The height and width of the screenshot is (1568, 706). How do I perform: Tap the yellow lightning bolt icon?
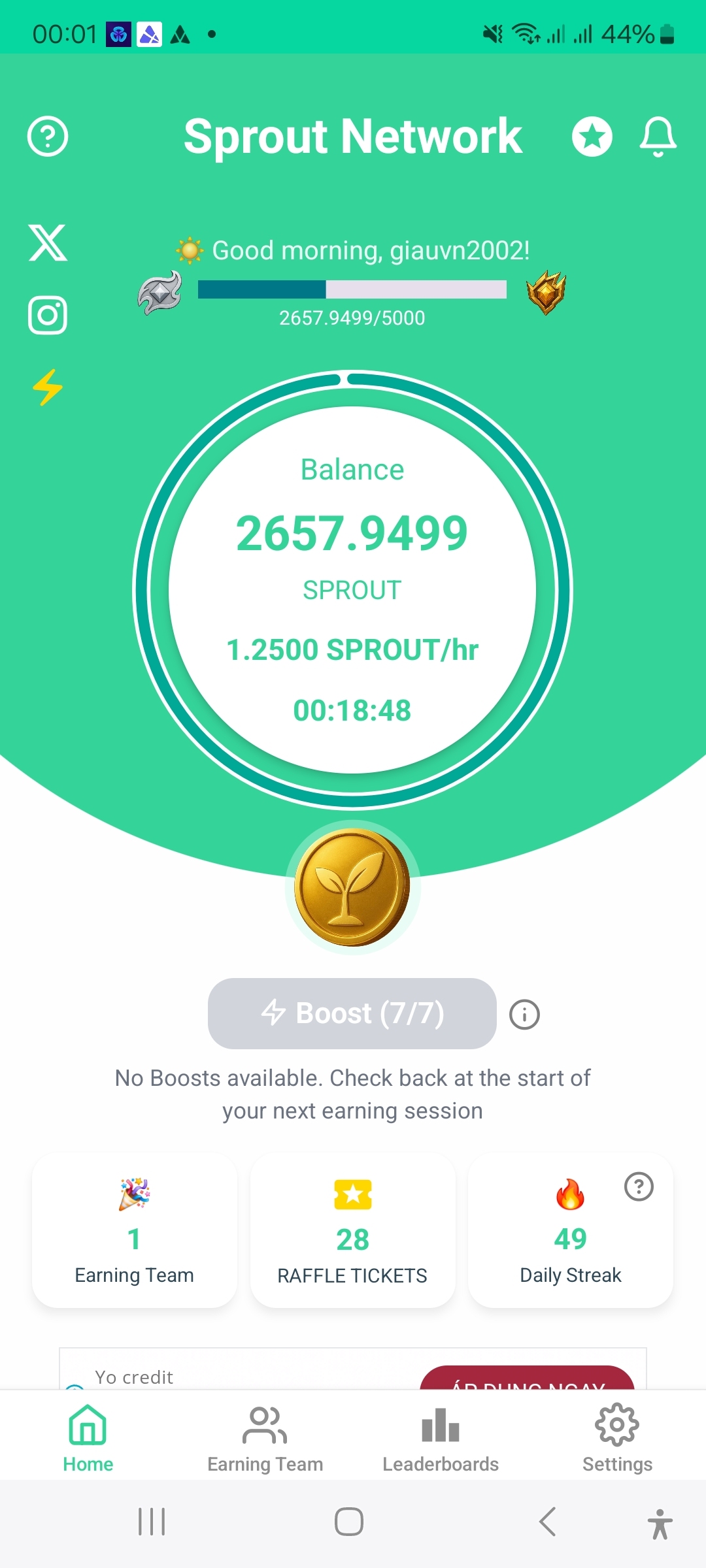pos(48,387)
